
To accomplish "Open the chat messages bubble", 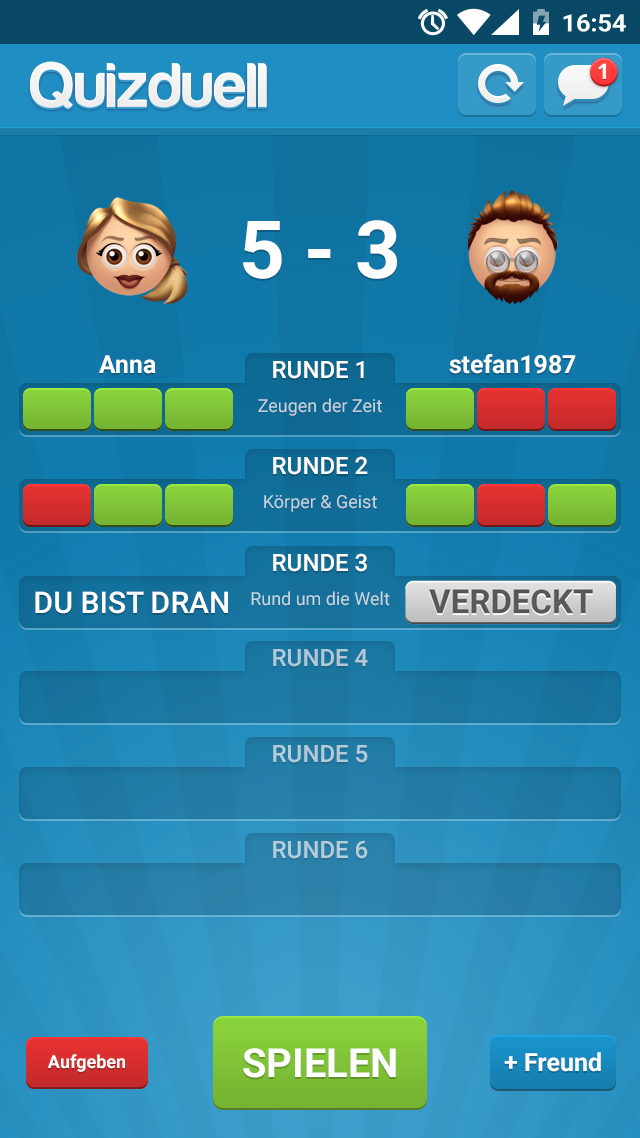I will tap(582, 85).
